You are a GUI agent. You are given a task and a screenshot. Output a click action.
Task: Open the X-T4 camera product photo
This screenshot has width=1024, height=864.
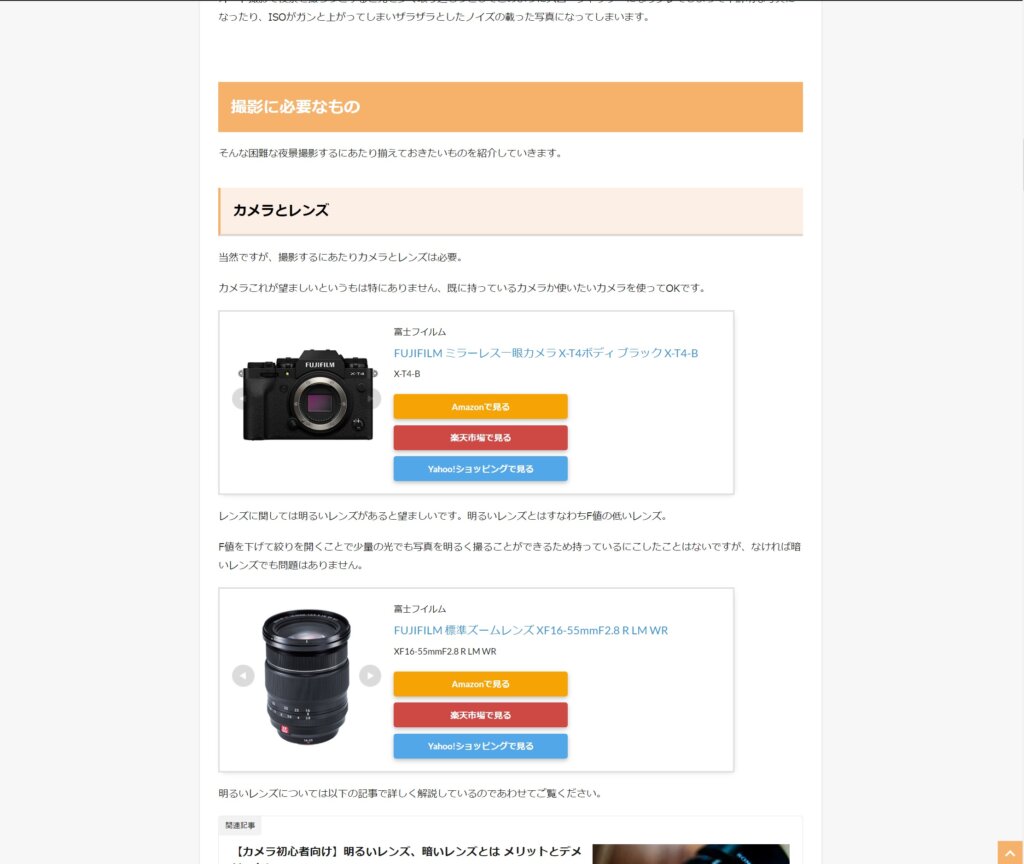[307, 396]
